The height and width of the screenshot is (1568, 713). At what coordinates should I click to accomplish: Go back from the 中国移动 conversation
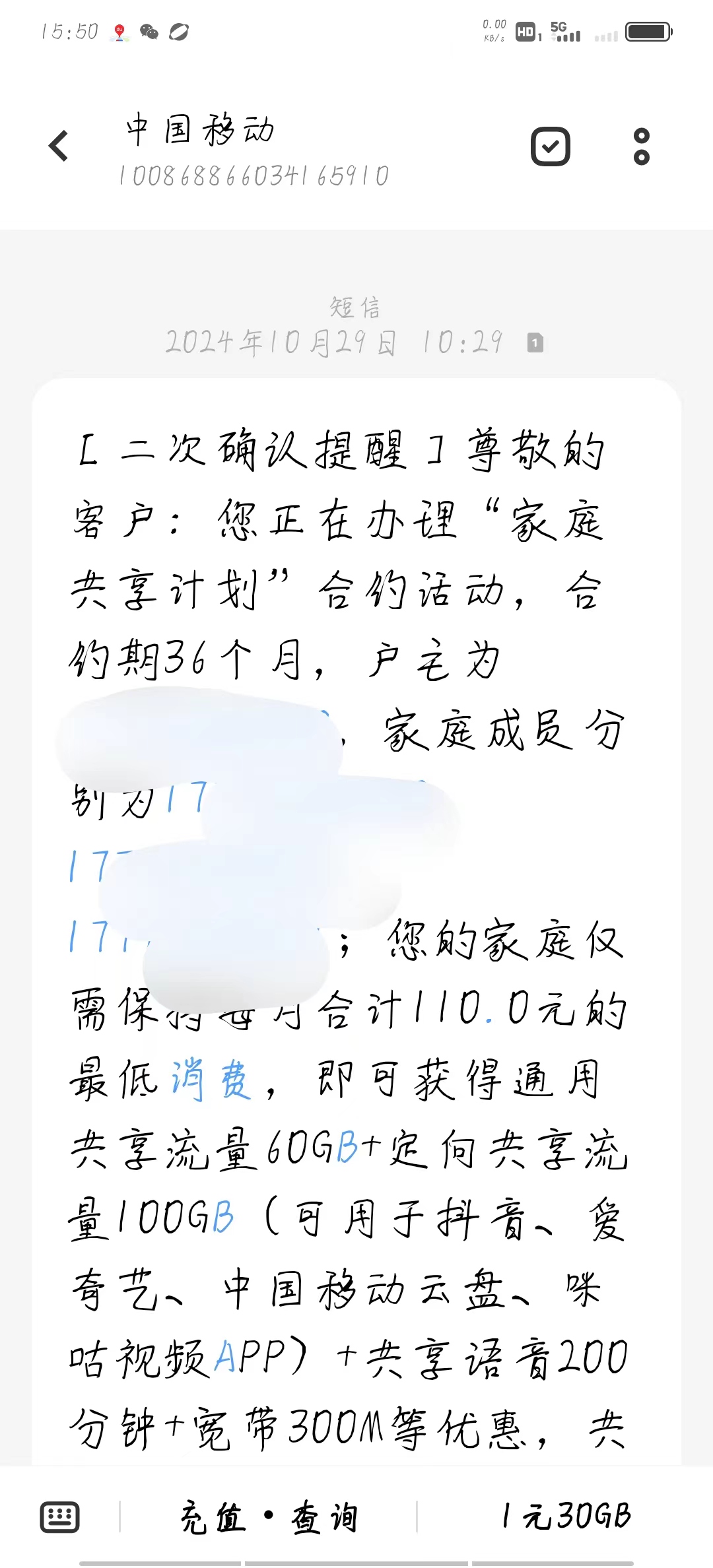coord(59,146)
